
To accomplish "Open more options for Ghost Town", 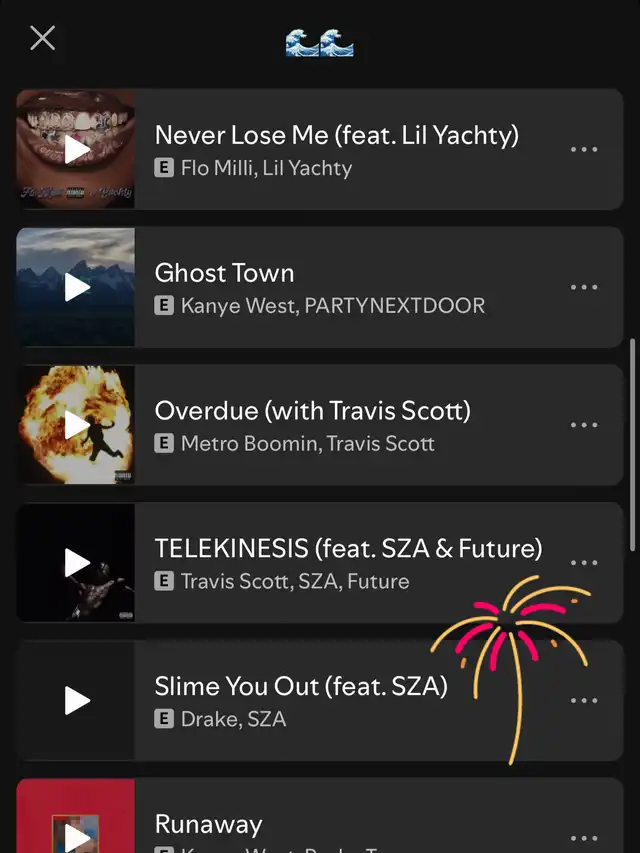I will pos(584,287).
